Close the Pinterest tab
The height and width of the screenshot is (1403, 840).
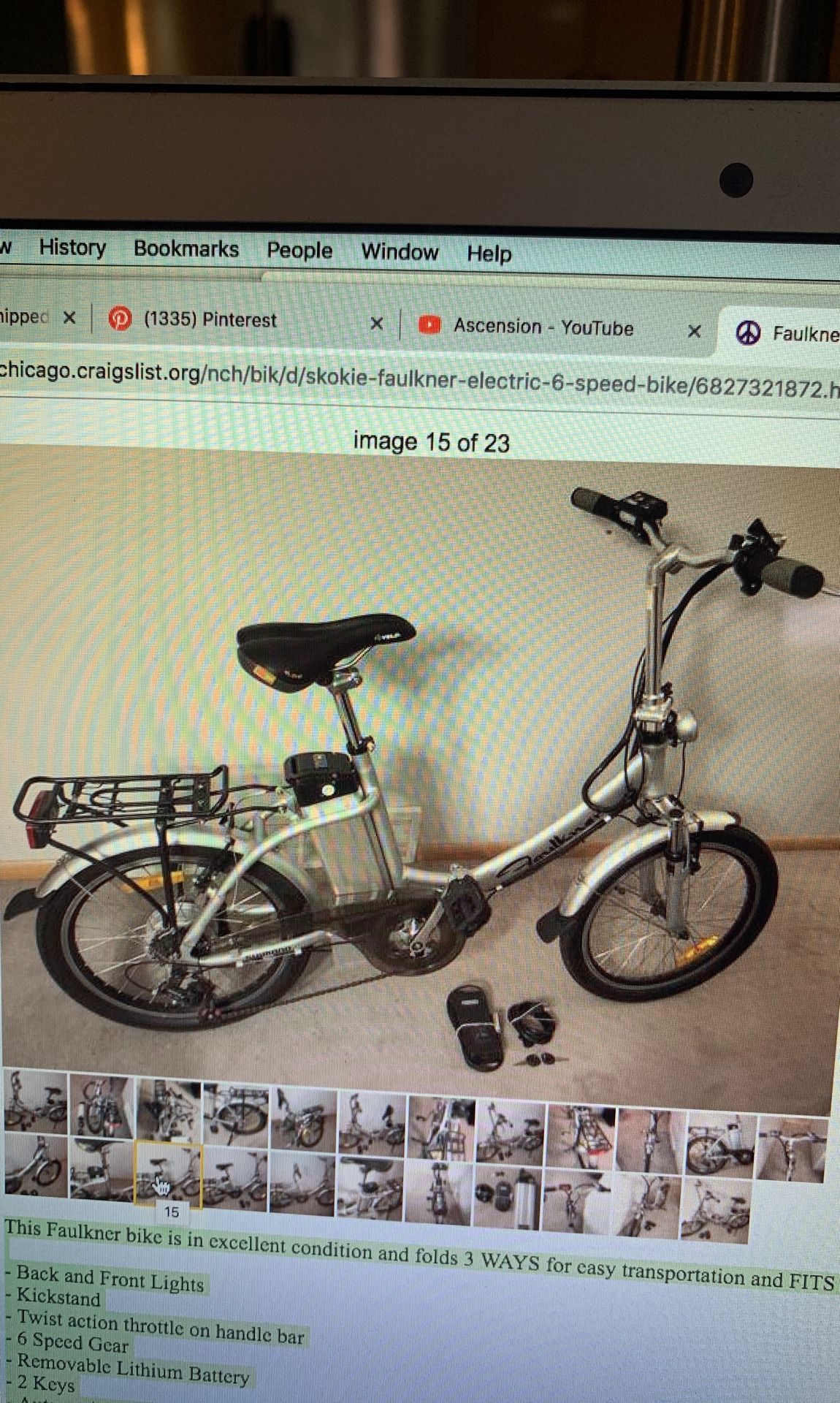pyautogui.click(x=376, y=323)
